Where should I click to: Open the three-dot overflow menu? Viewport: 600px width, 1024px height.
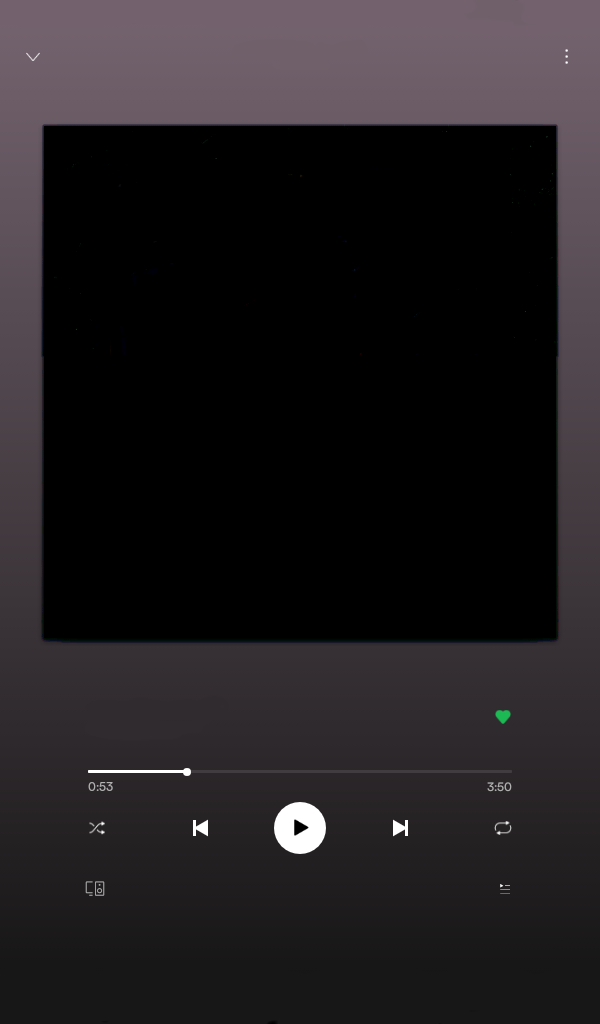click(x=566, y=56)
